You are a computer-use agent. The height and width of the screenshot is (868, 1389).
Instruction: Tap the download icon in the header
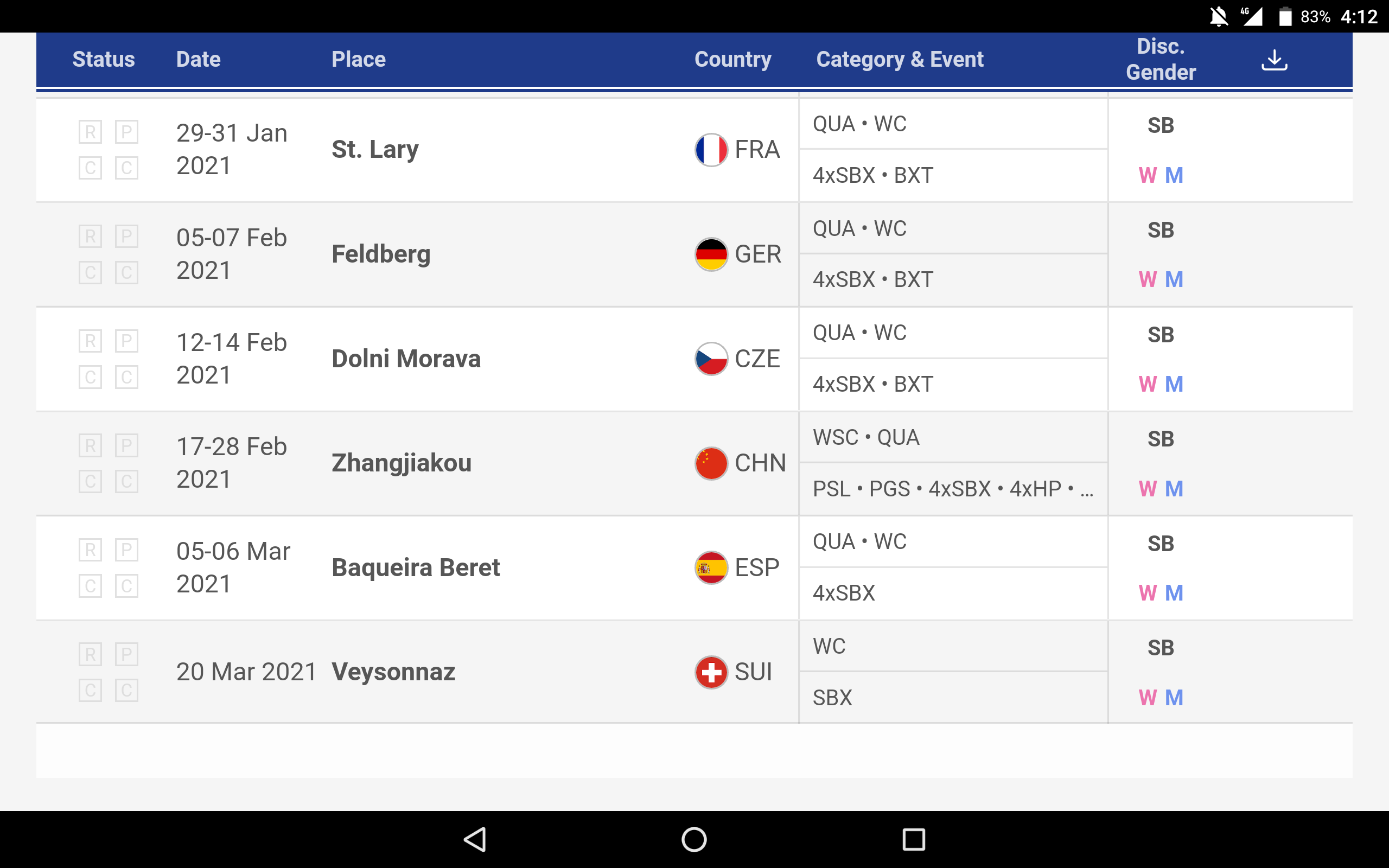[x=1273, y=60]
